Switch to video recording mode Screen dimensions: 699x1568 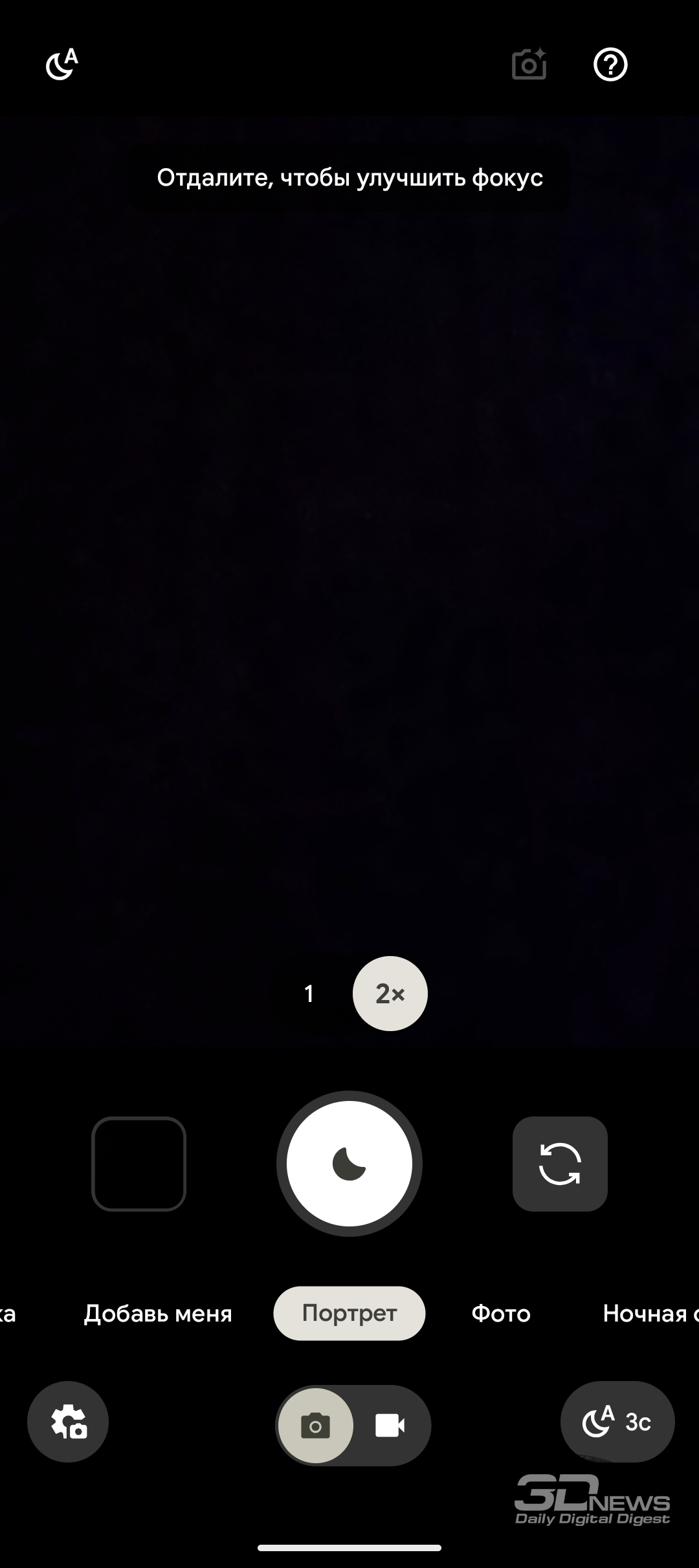pyautogui.click(x=390, y=1426)
